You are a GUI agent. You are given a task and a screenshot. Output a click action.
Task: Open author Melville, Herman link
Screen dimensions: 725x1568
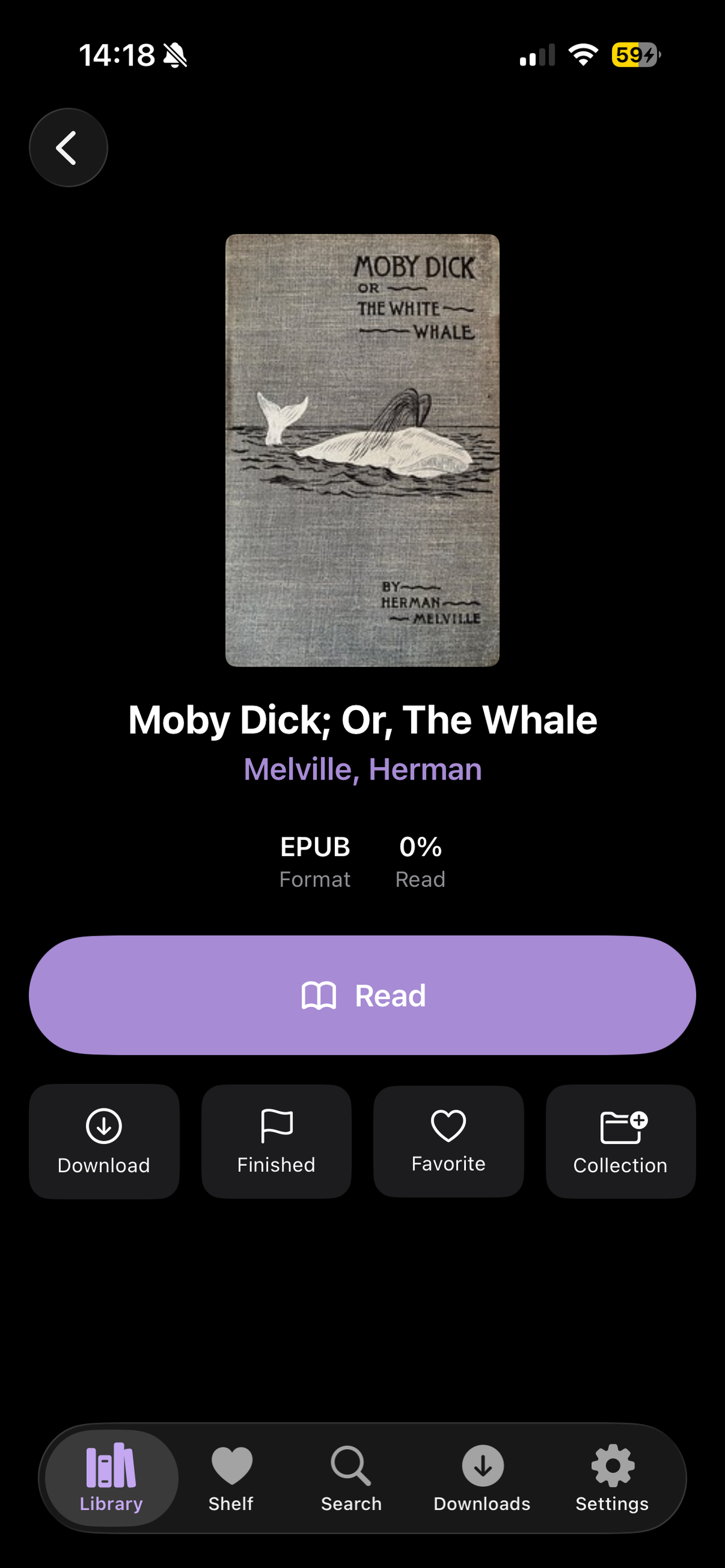pyautogui.click(x=363, y=769)
